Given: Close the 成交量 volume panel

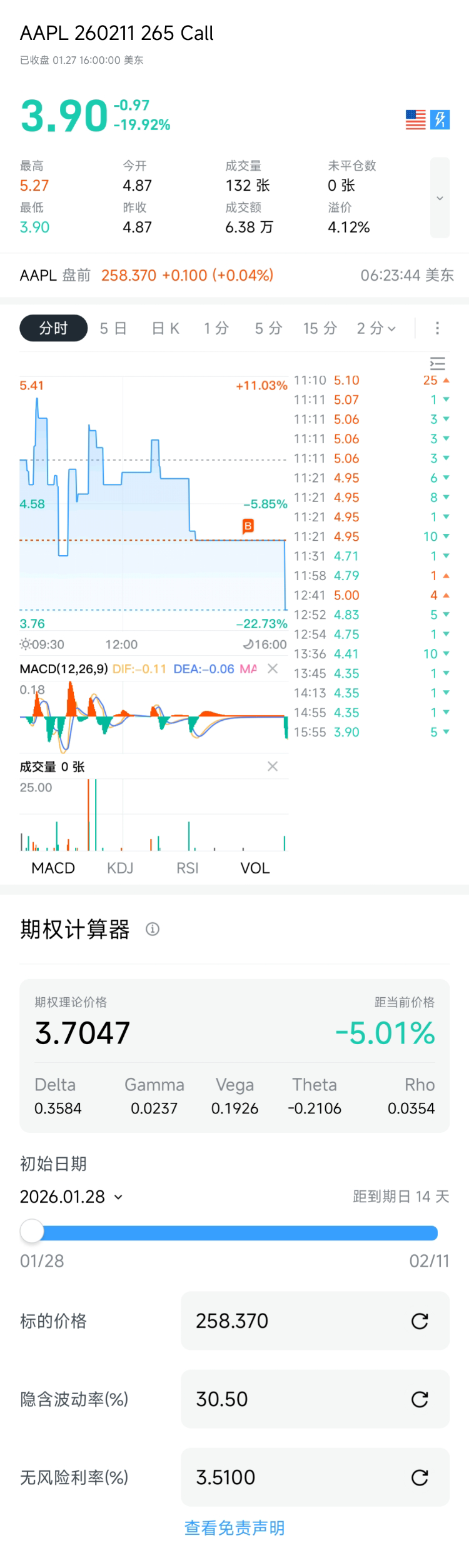Looking at the screenshot, I should click(x=273, y=766).
